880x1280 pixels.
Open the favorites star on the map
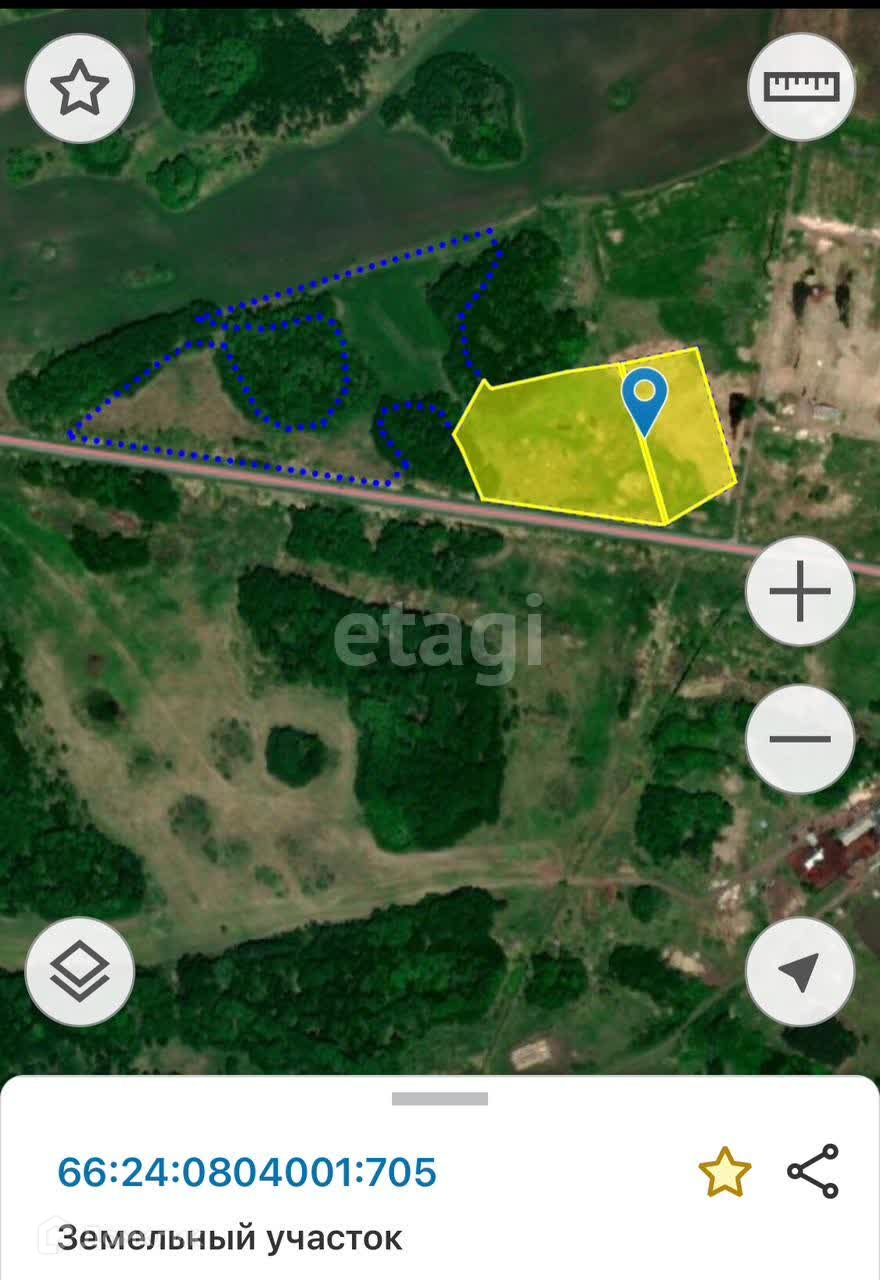click(x=79, y=89)
